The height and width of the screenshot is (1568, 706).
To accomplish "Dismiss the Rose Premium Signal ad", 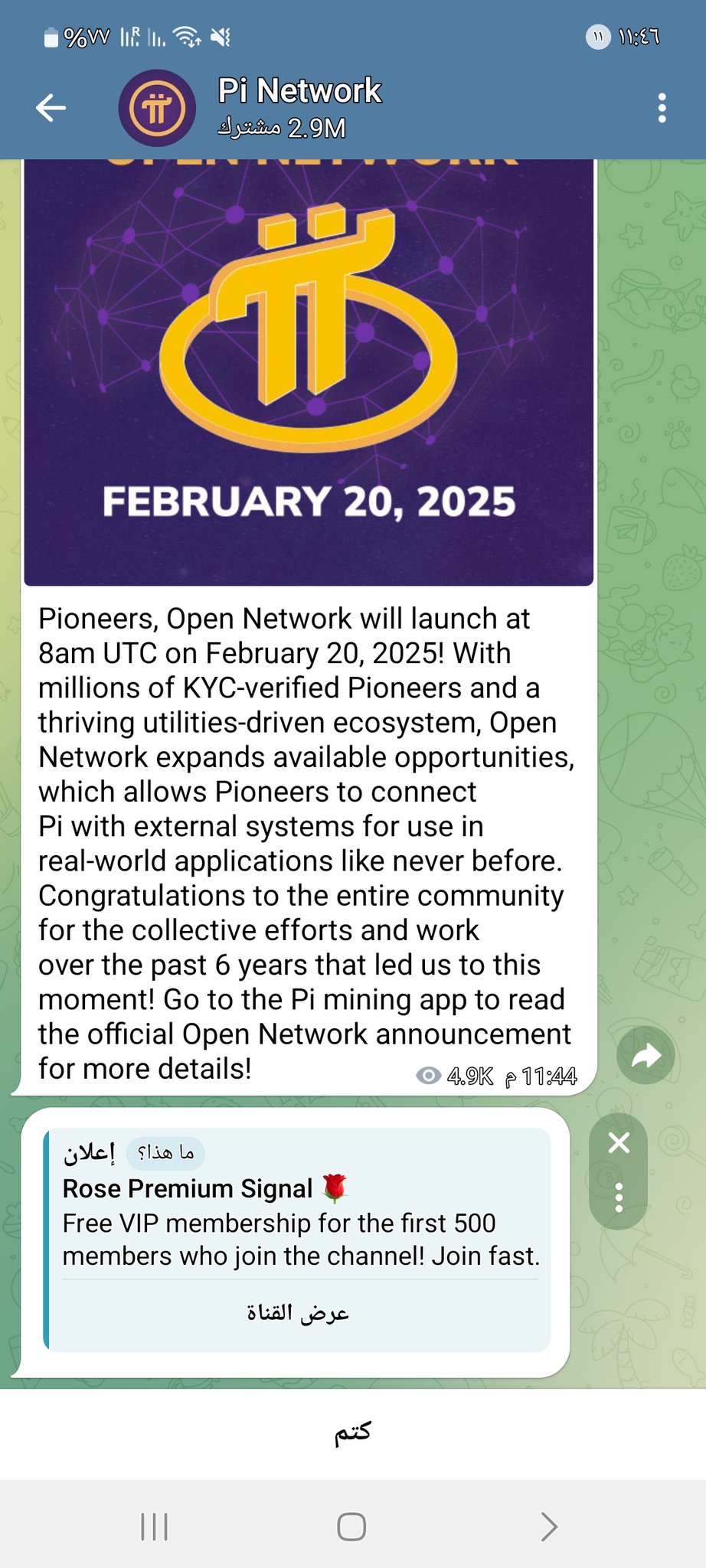I will 619,1143.
